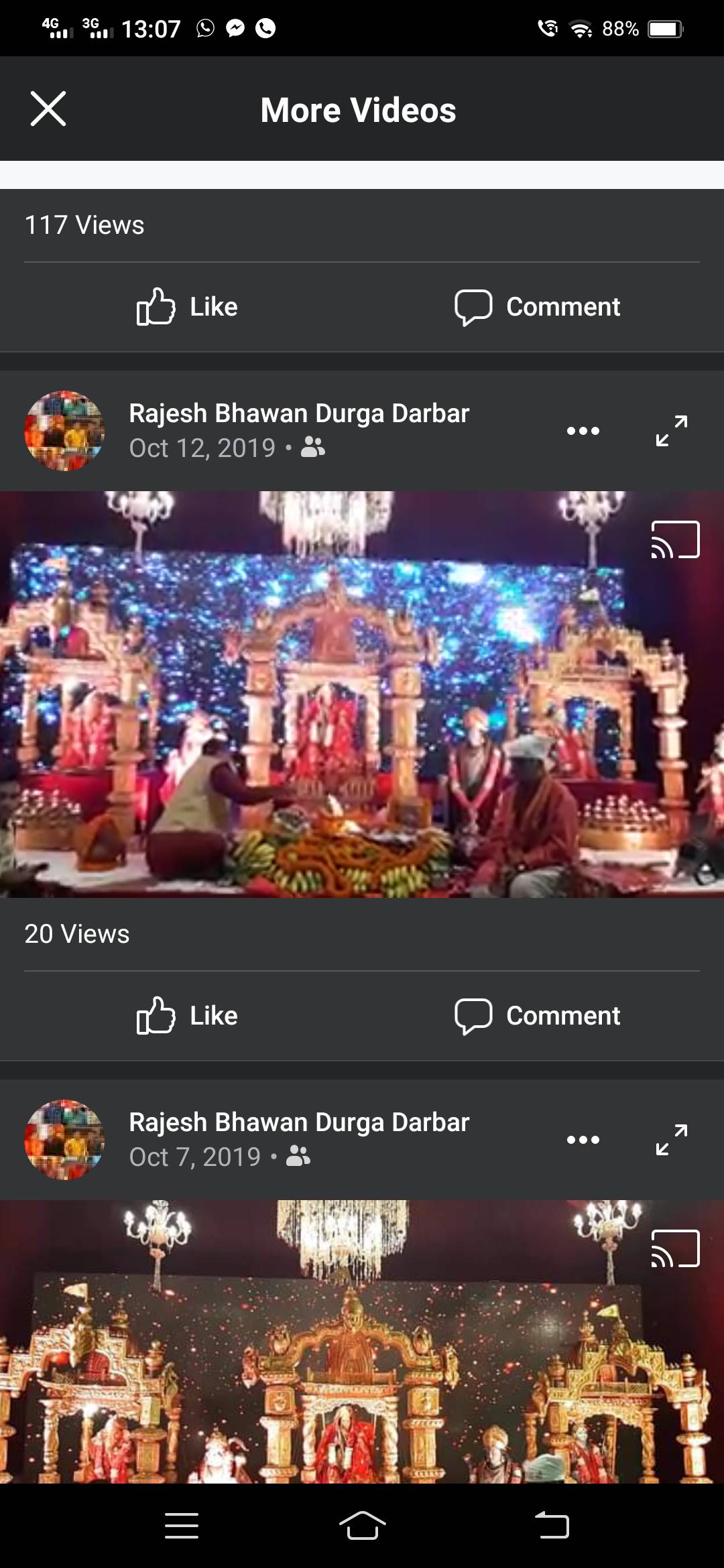This screenshot has height=1568, width=724.
Task: Comment on the video with 20 views
Action: pos(537,1016)
